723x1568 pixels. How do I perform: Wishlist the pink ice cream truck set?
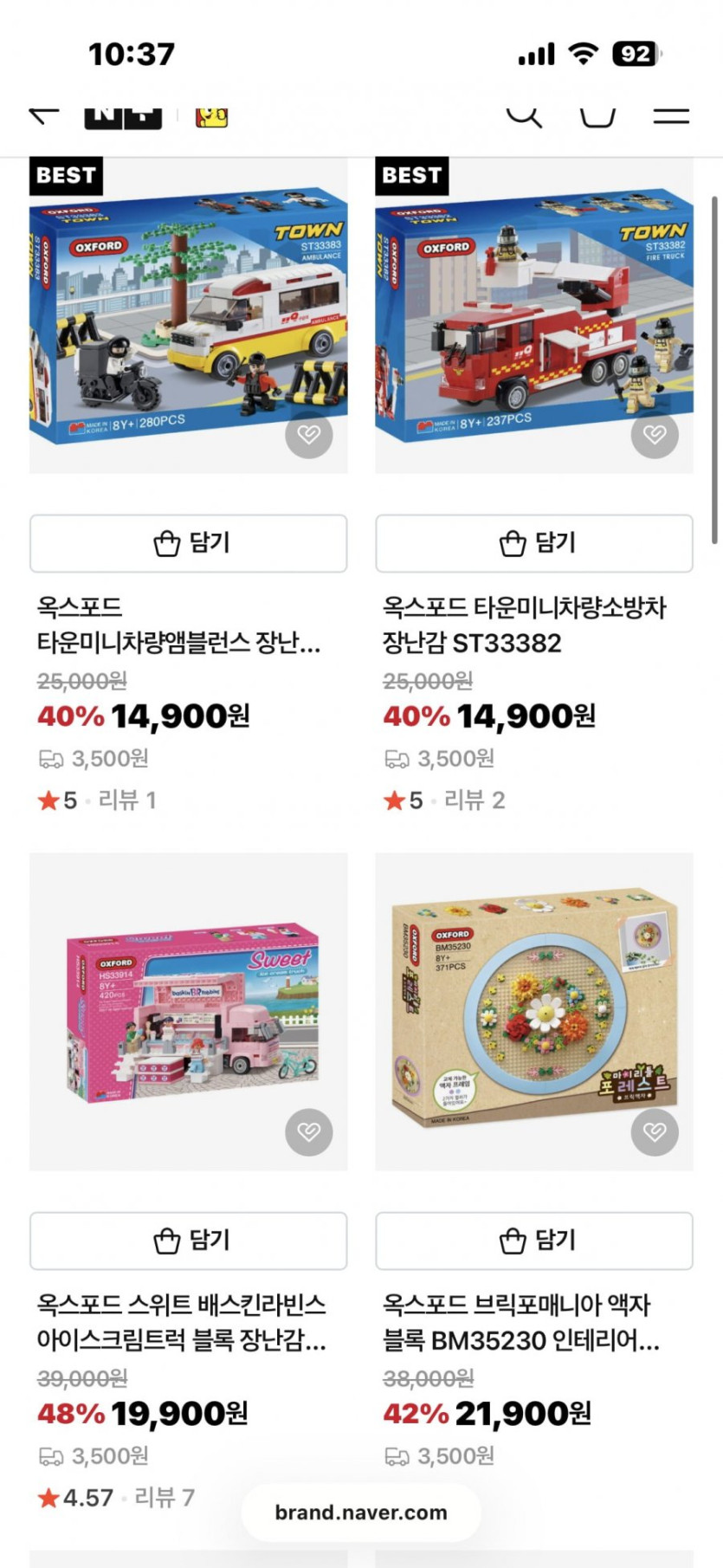(x=309, y=1132)
